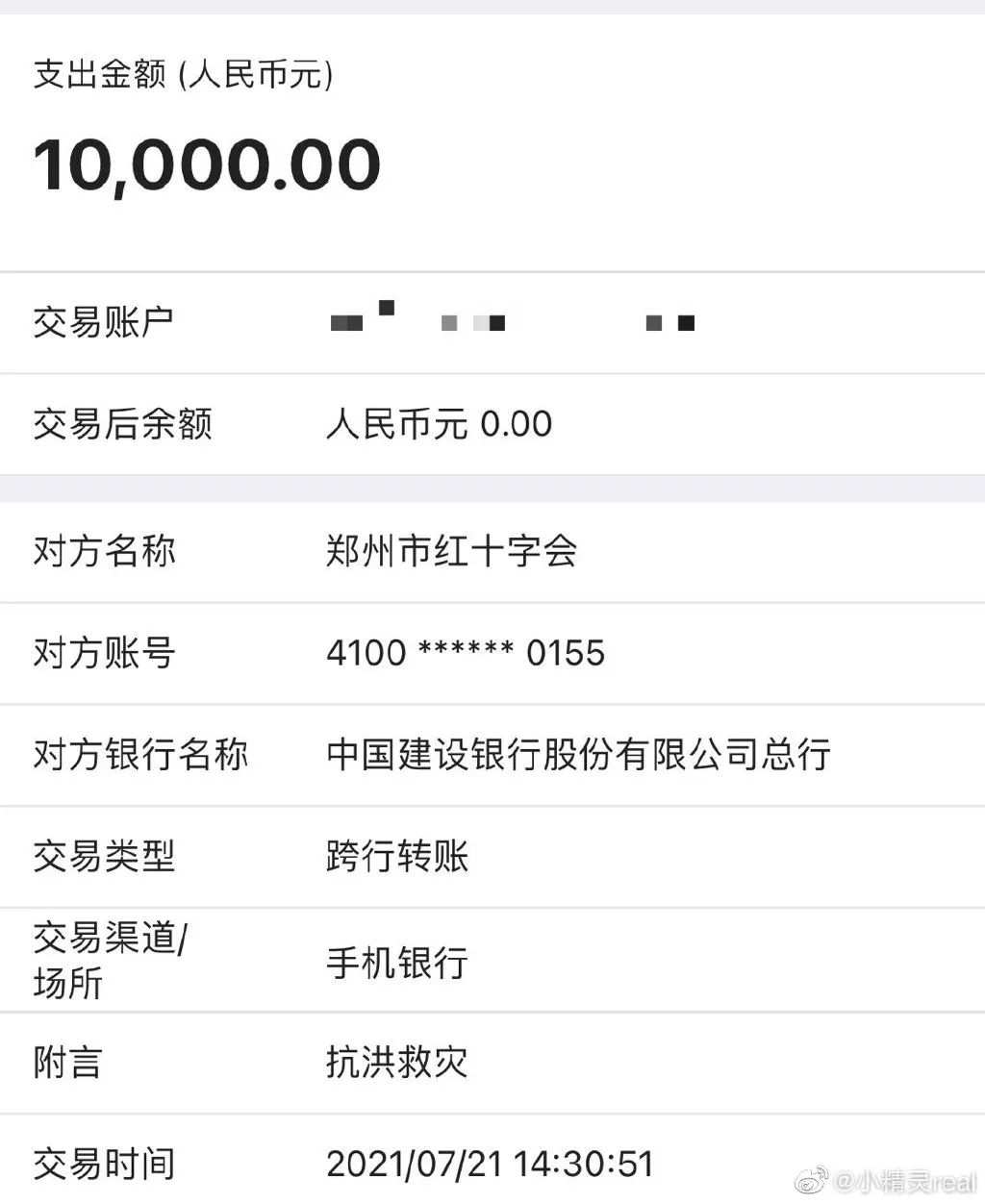This screenshot has width=985, height=1204.
Task: Click transaction type 跨行转账
Action: point(395,857)
